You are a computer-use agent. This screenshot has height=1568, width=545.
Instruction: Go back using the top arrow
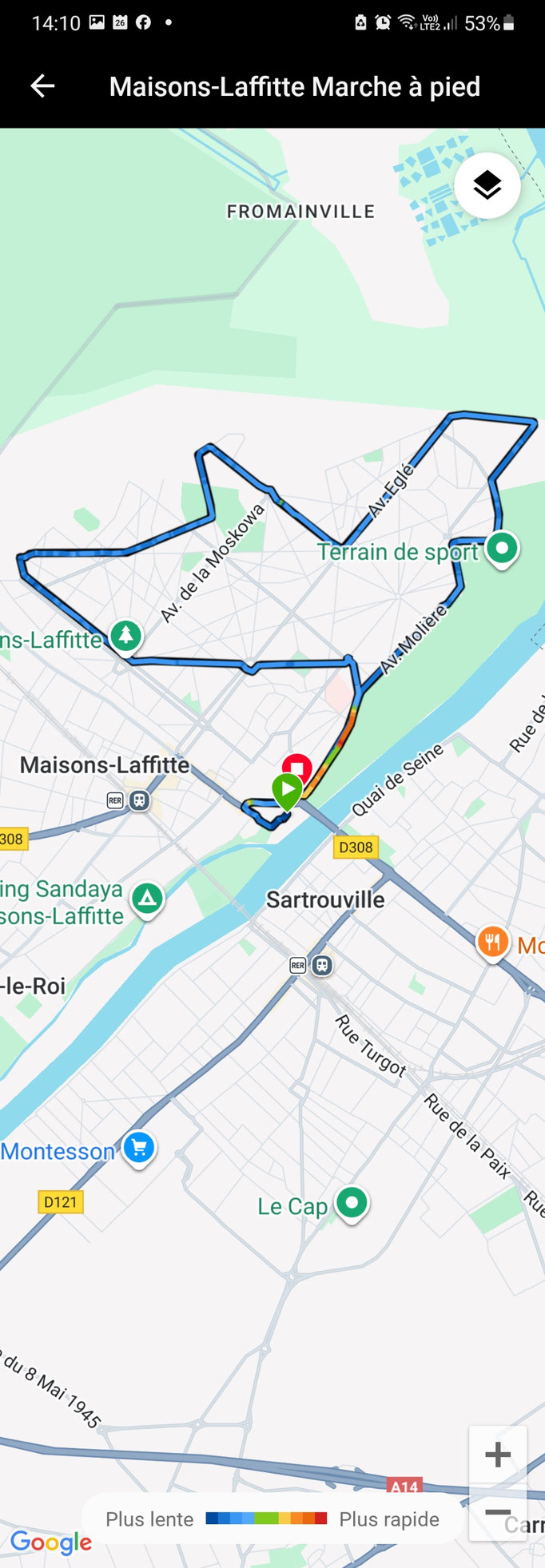tap(42, 86)
